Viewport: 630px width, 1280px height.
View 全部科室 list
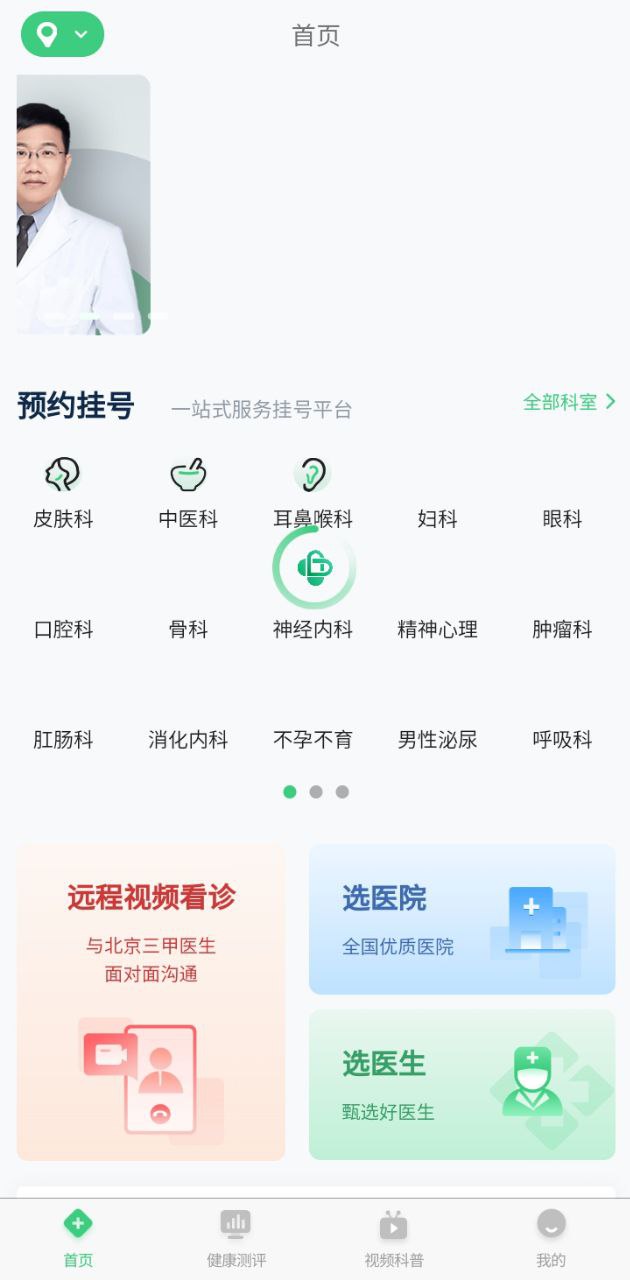(x=569, y=402)
